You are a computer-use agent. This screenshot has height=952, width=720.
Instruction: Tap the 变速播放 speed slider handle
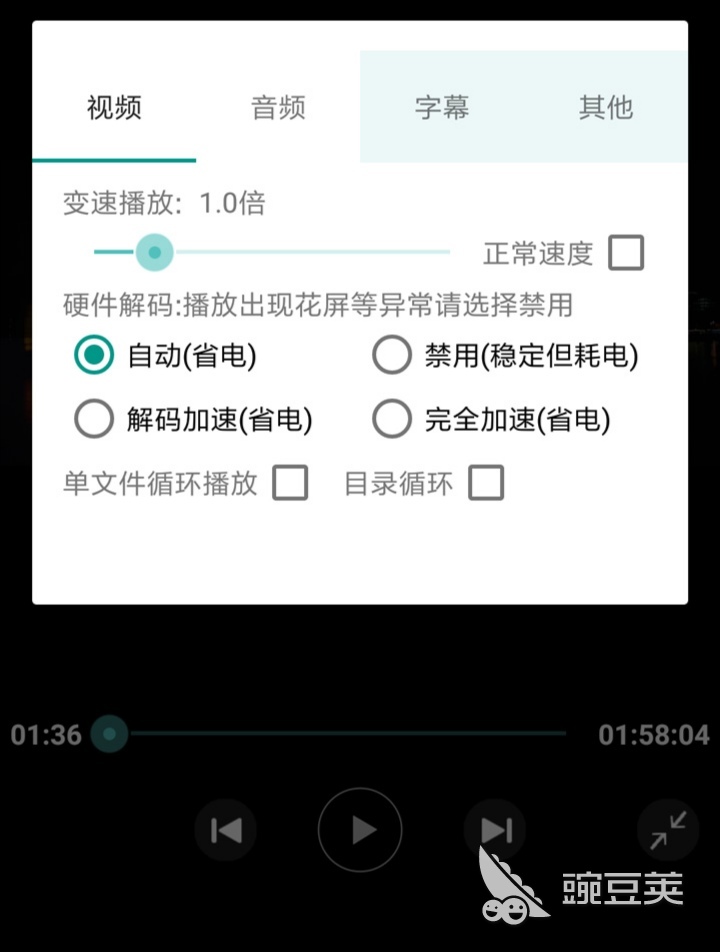coord(153,252)
